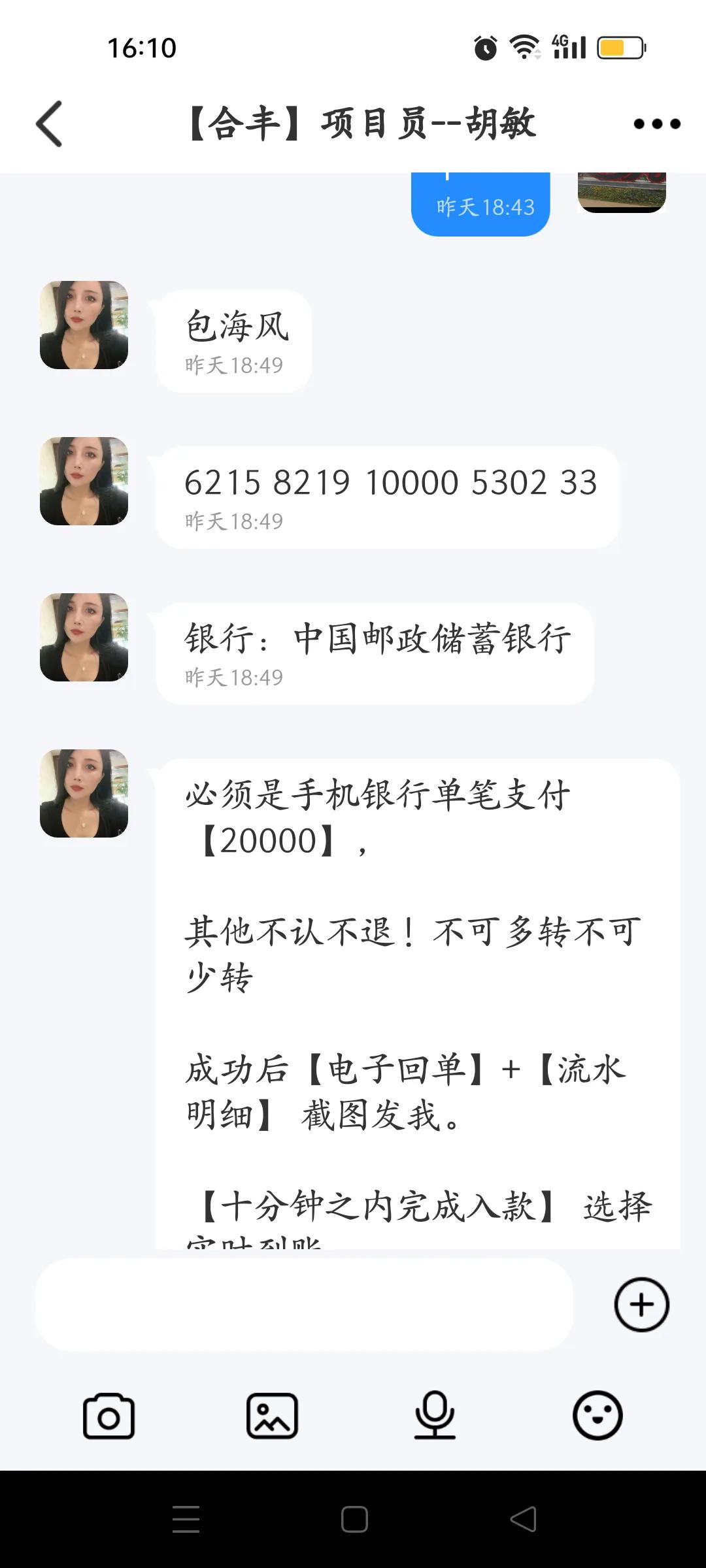Open the photo gallery picker
The image size is (706, 1568).
pyautogui.click(x=271, y=1416)
